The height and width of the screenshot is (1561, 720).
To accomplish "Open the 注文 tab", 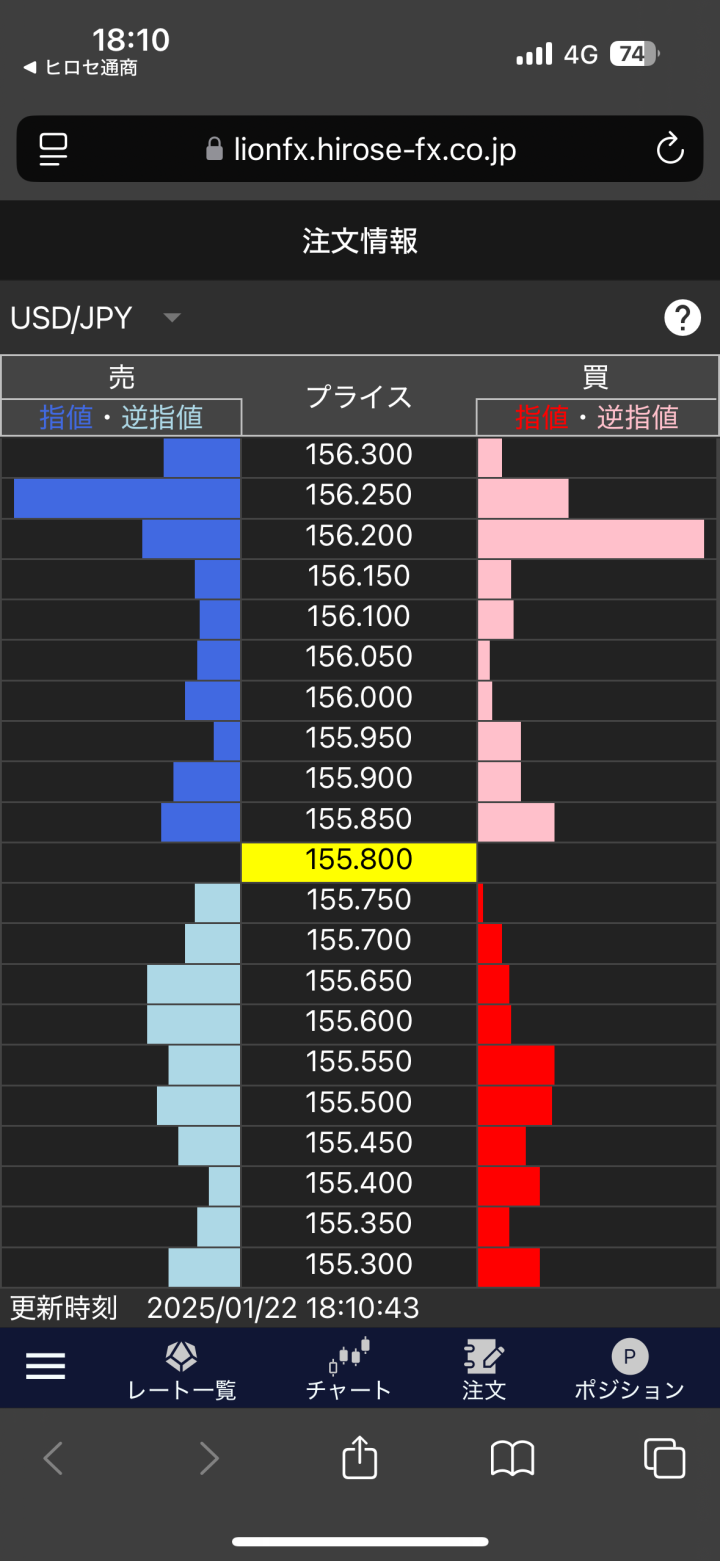I will (x=484, y=1370).
